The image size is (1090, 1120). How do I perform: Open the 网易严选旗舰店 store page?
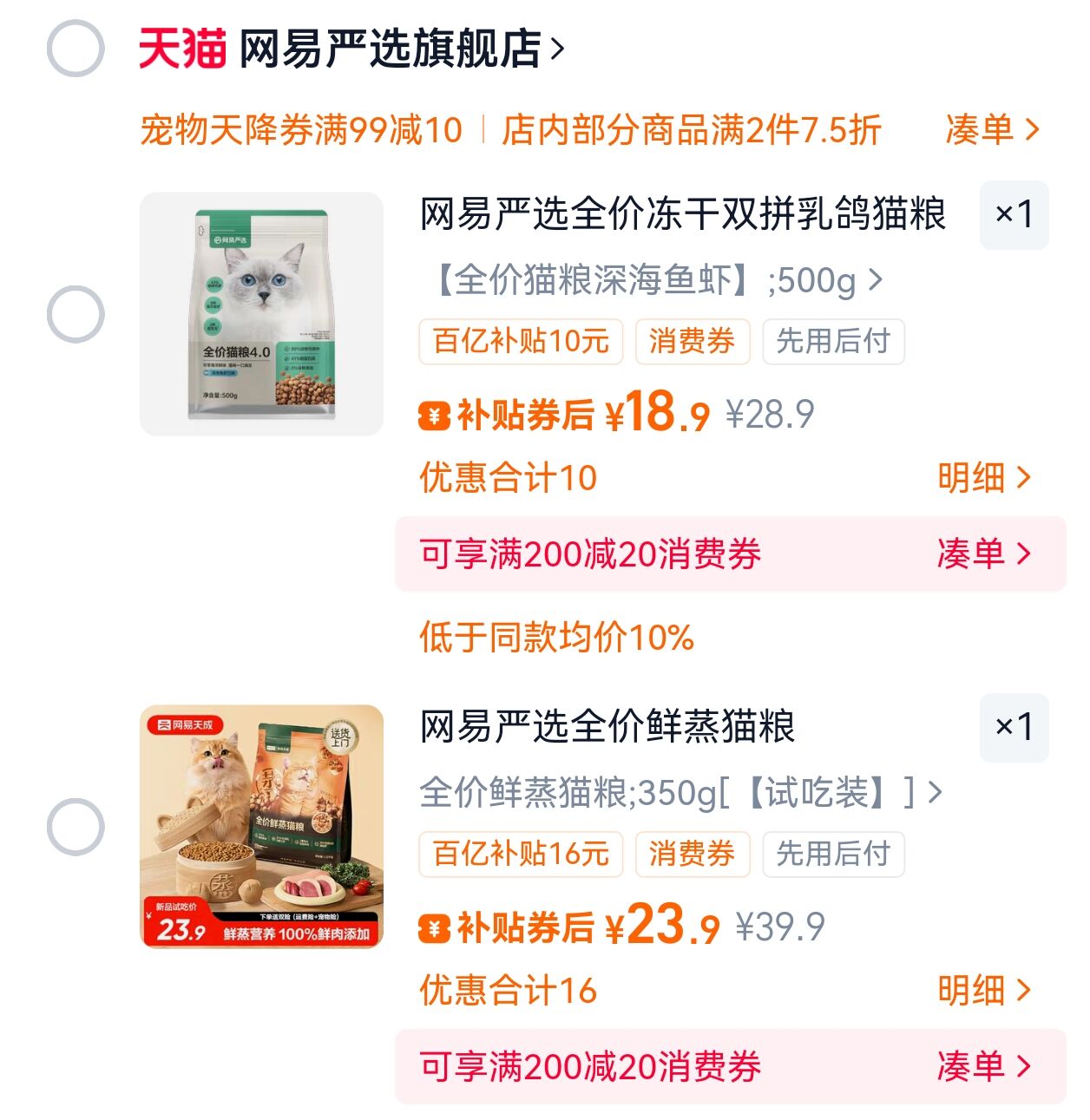391,48
